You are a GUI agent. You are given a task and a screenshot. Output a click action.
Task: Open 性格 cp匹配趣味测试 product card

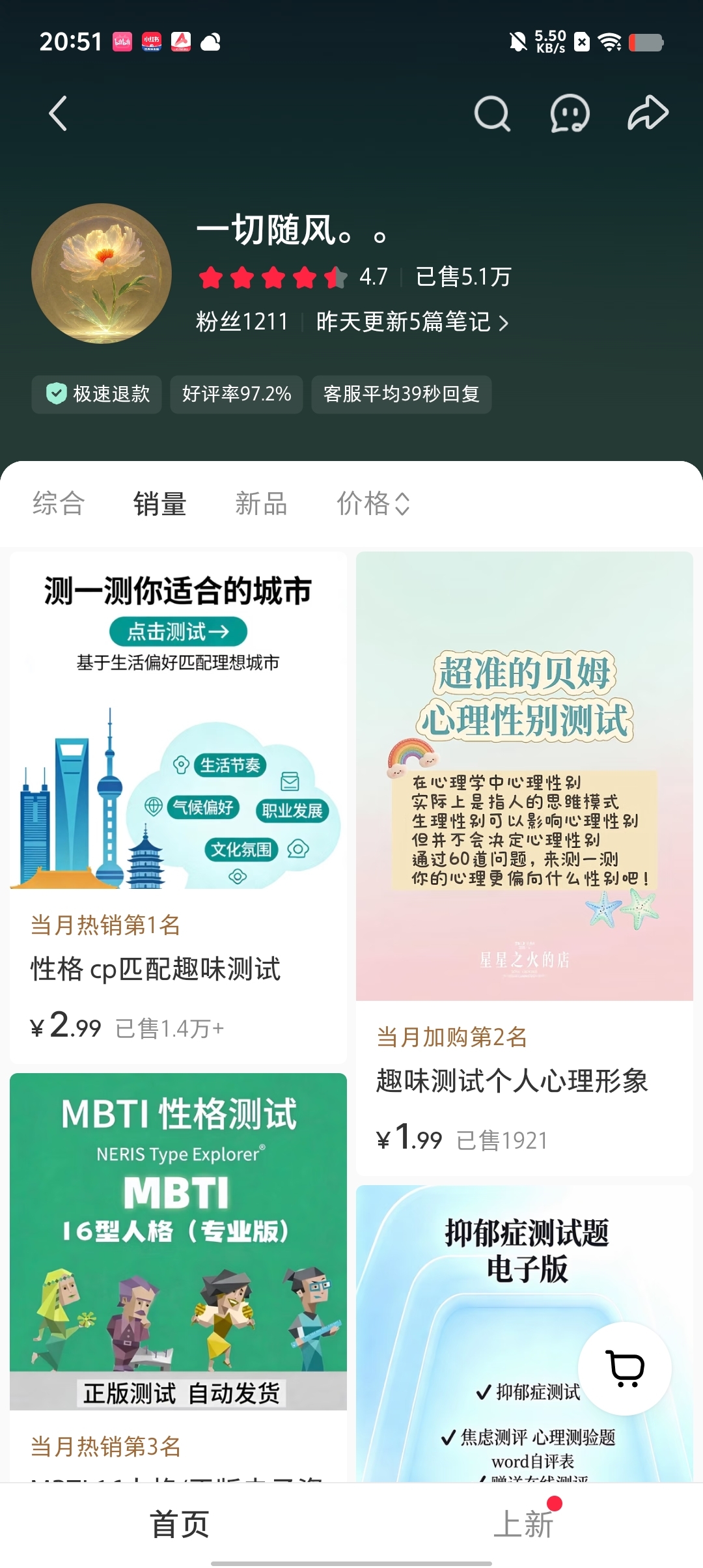click(x=178, y=807)
